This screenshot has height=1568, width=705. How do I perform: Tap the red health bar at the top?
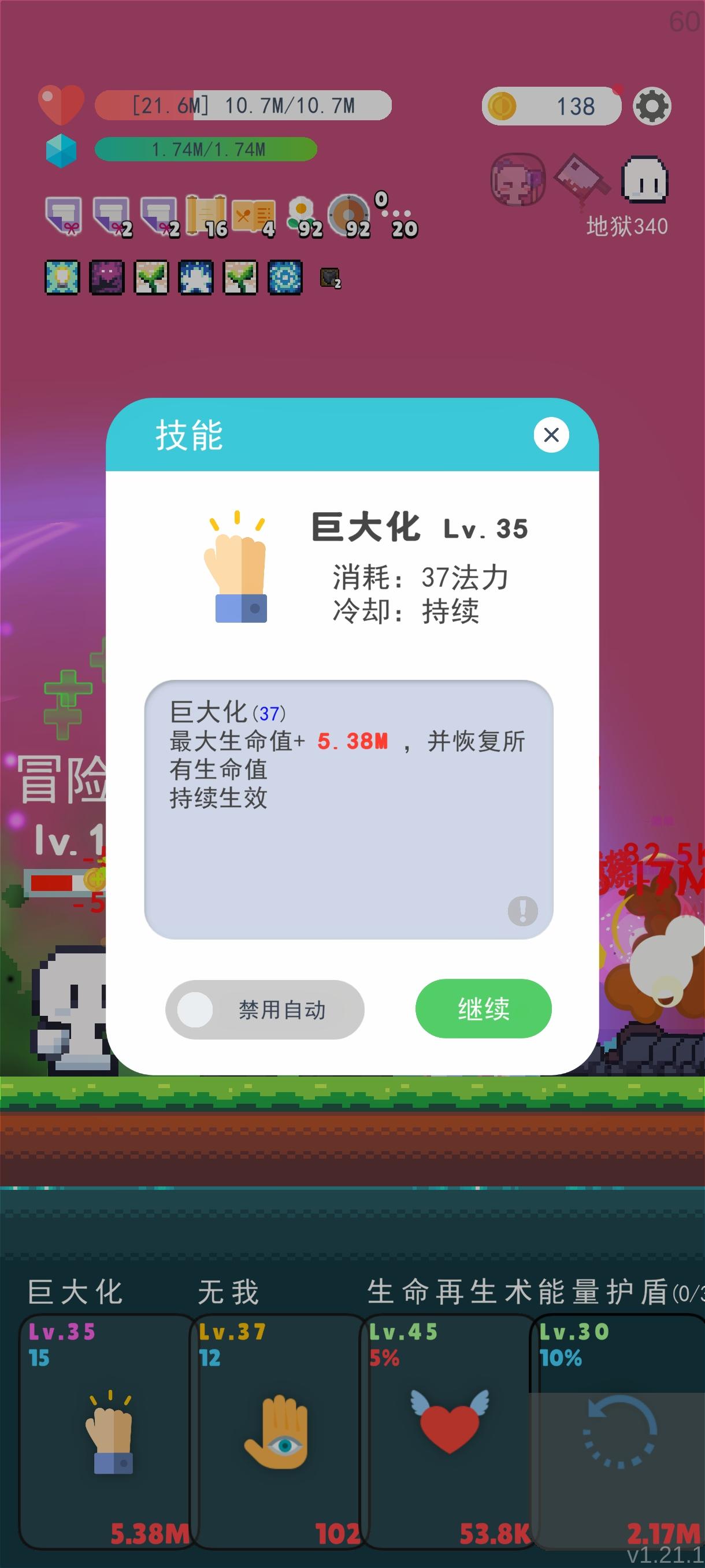click(x=243, y=105)
